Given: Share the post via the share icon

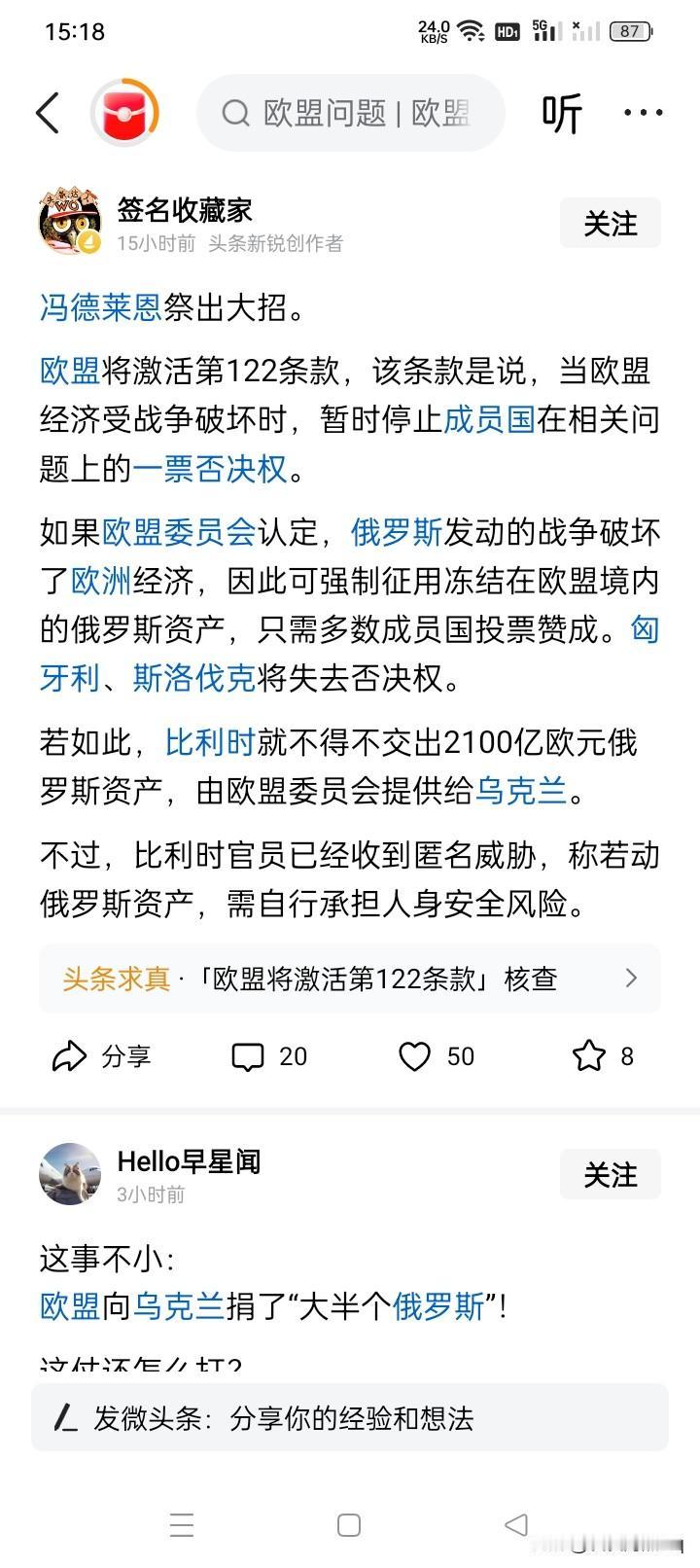Looking at the screenshot, I should point(102,1055).
